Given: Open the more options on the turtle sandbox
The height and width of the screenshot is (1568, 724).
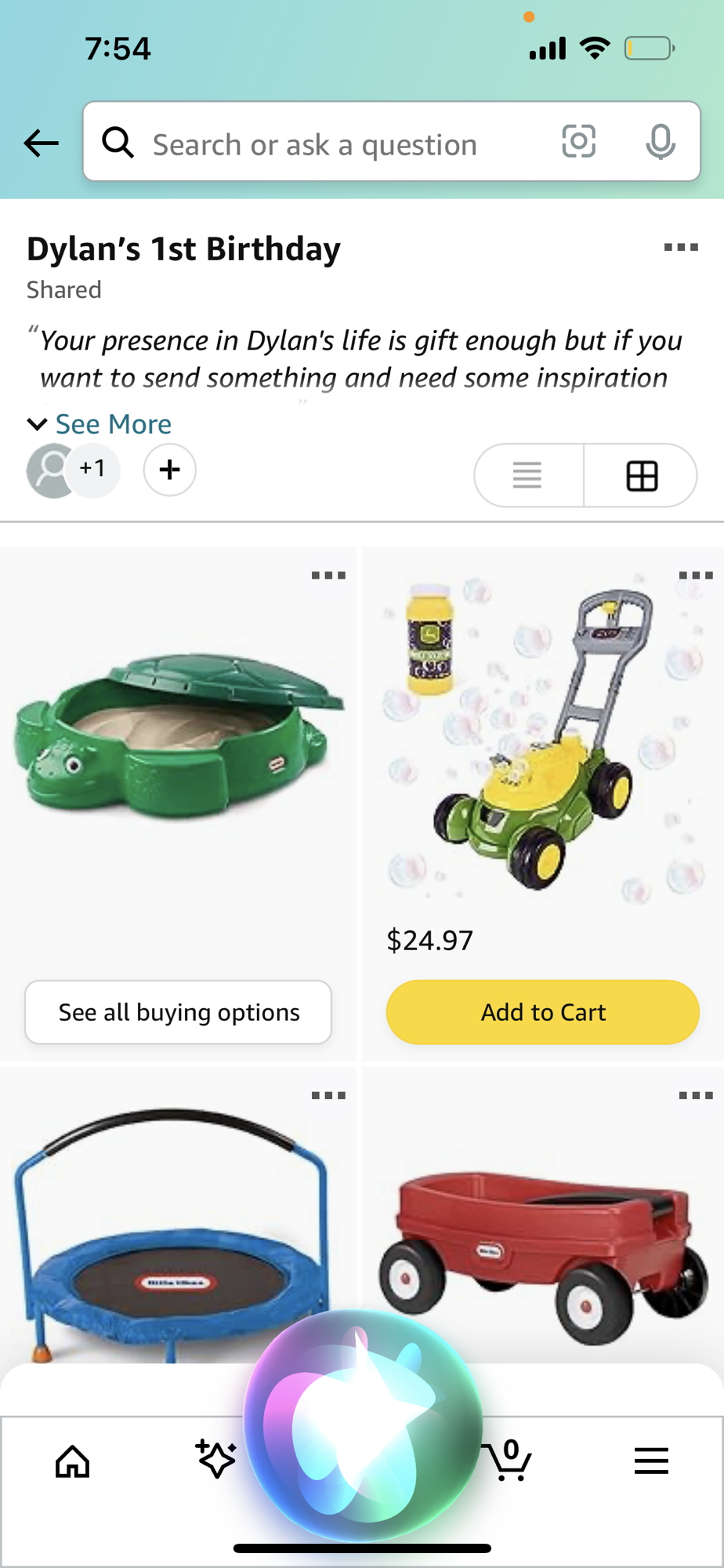Looking at the screenshot, I should pyautogui.click(x=328, y=575).
